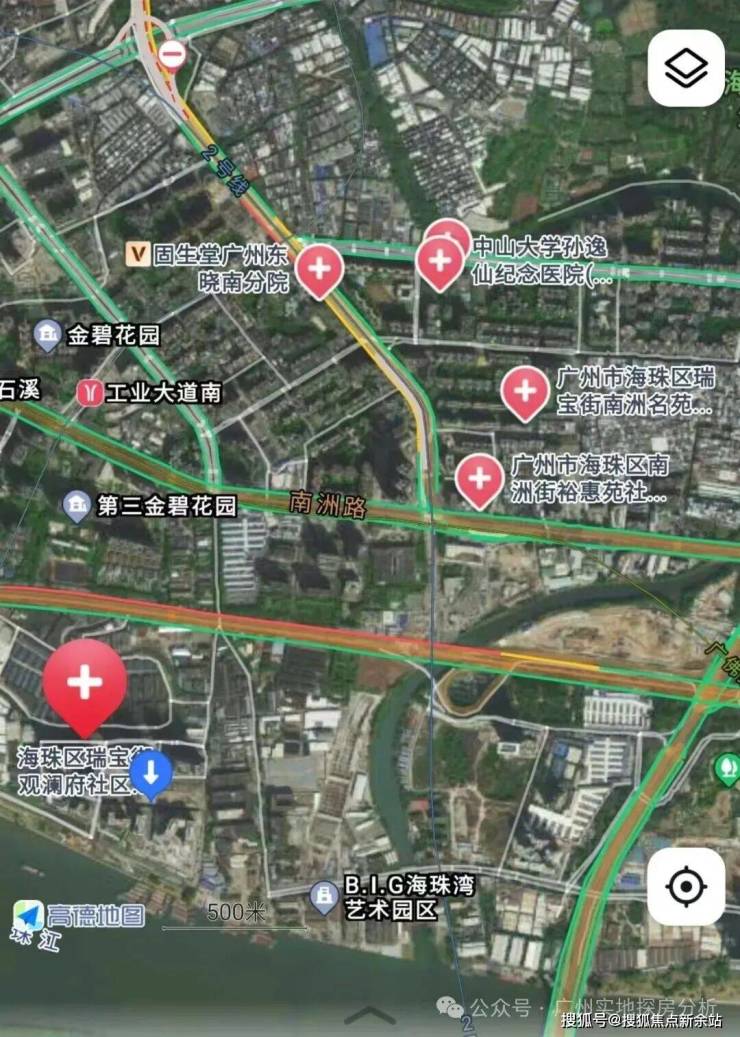Tap the 固生堂广州东晓南分院 hospital marker
740x1037 pixels.
pos(320,269)
